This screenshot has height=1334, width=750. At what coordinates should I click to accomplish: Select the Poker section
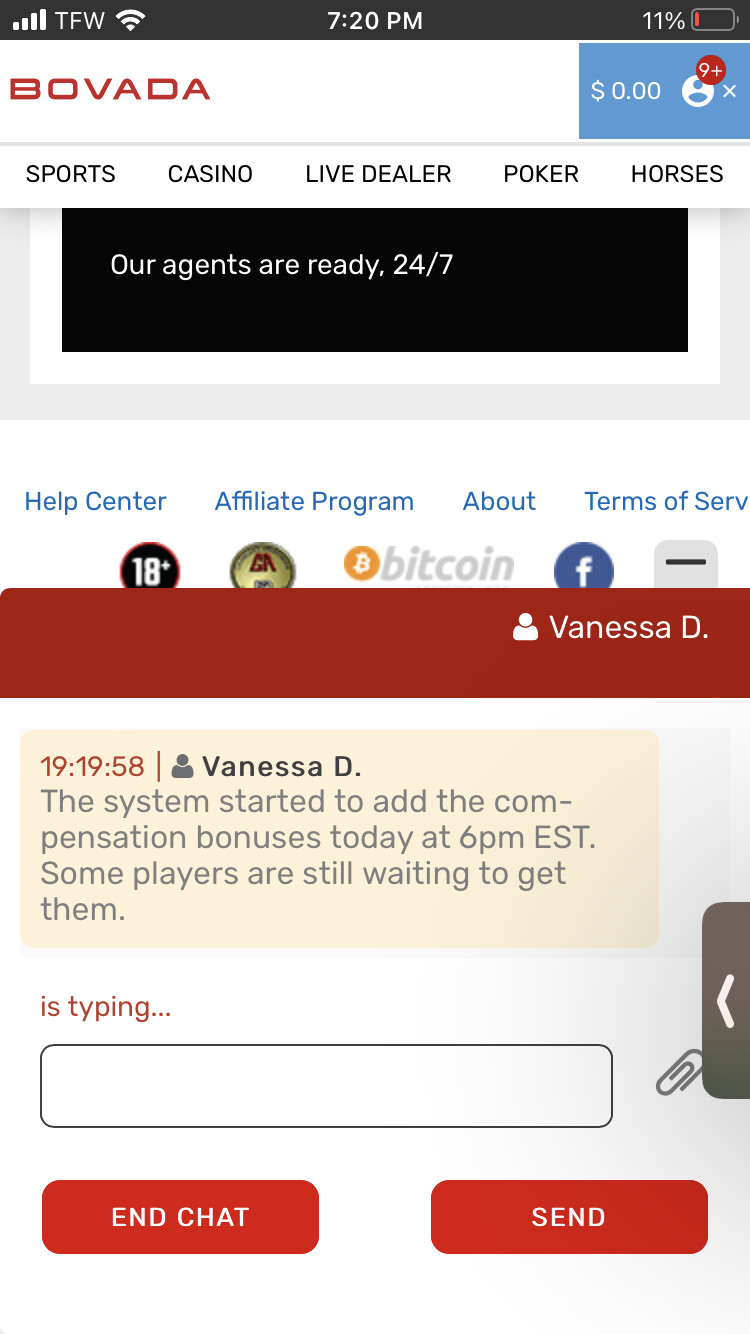[541, 174]
